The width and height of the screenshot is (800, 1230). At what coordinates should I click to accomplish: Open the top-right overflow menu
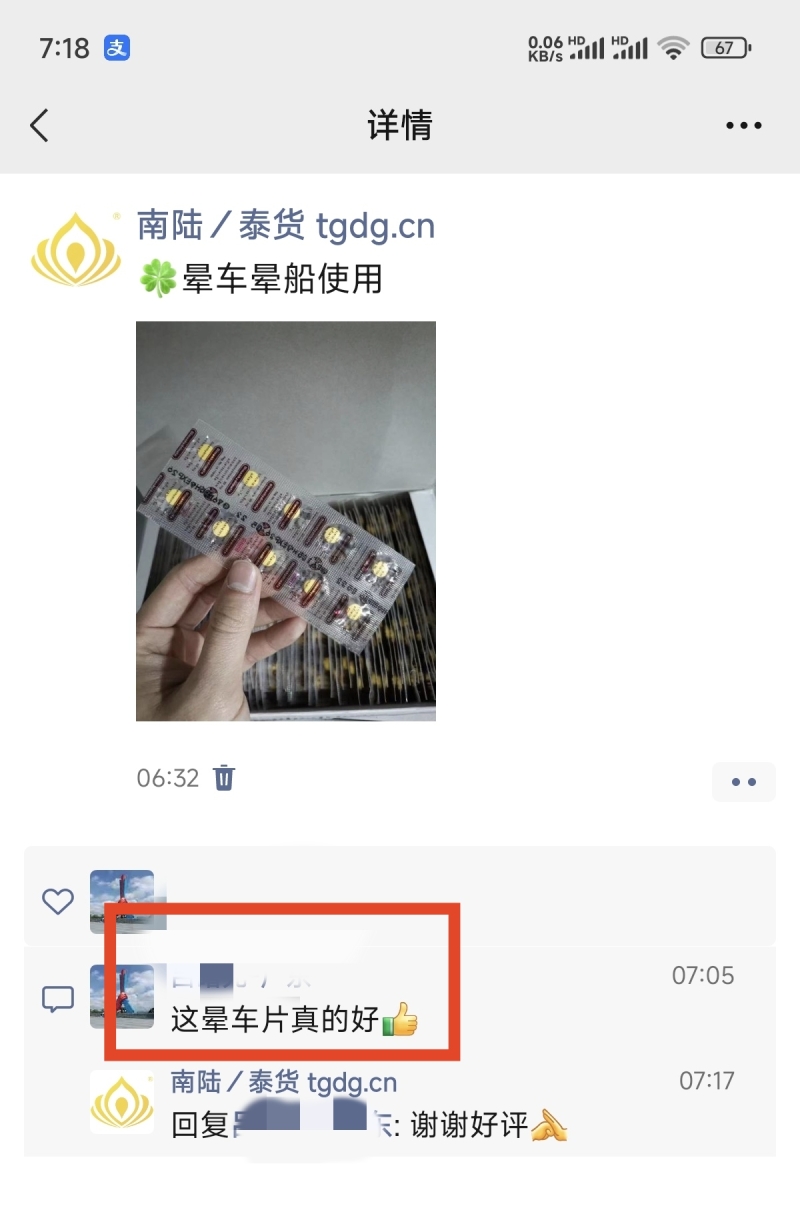click(x=743, y=126)
